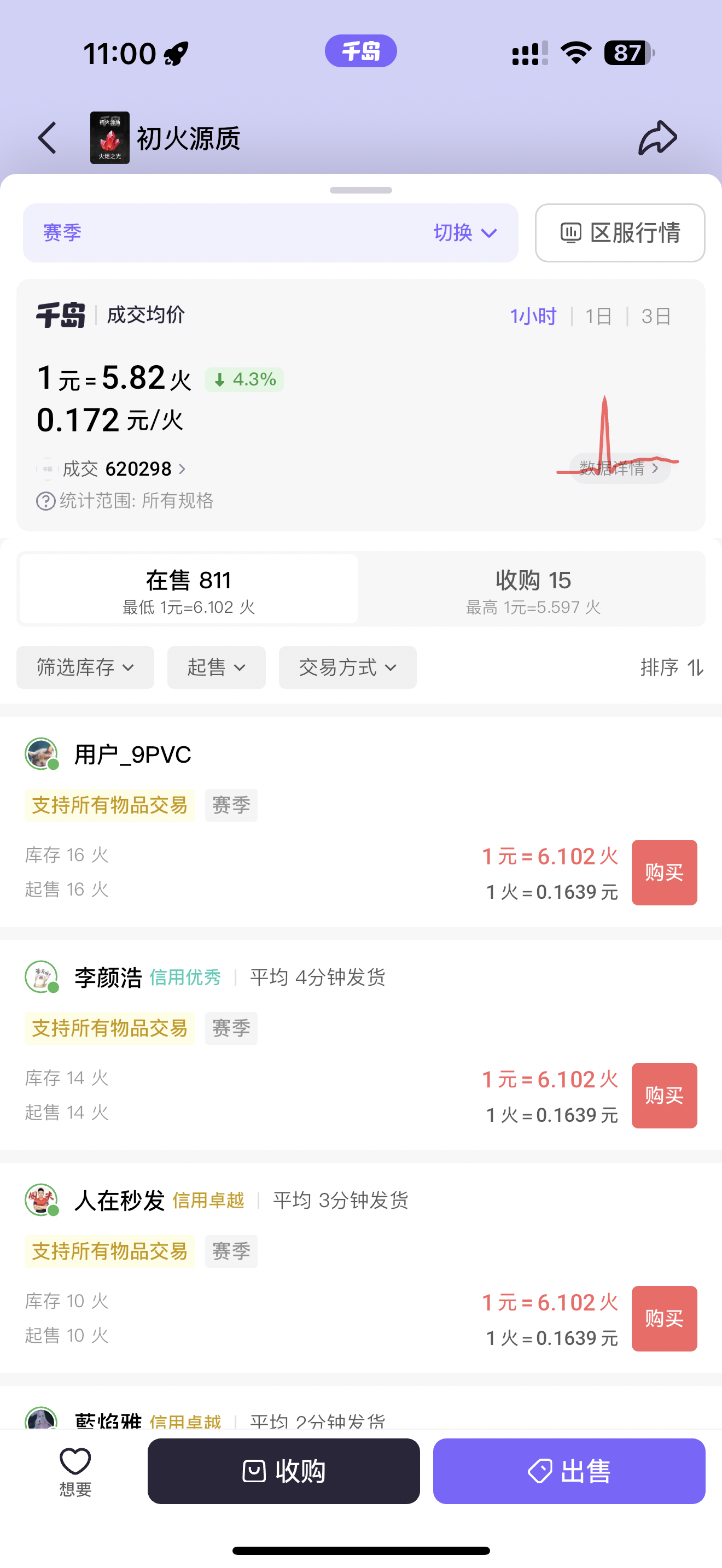Expand the 起售 filter
Image resolution: width=722 pixels, height=1568 pixels.
[x=216, y=667]
